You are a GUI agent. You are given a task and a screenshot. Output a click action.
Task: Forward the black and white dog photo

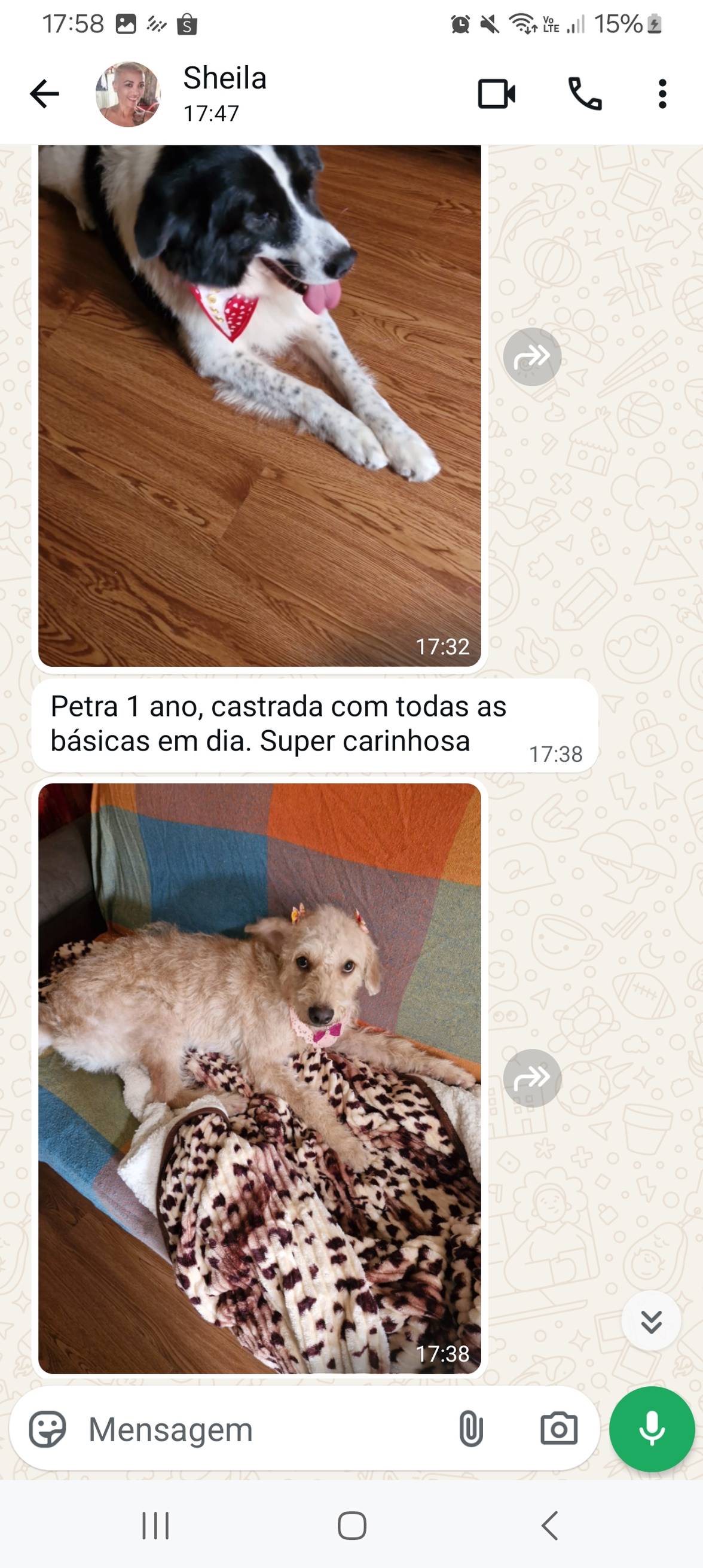coord(532,356)
